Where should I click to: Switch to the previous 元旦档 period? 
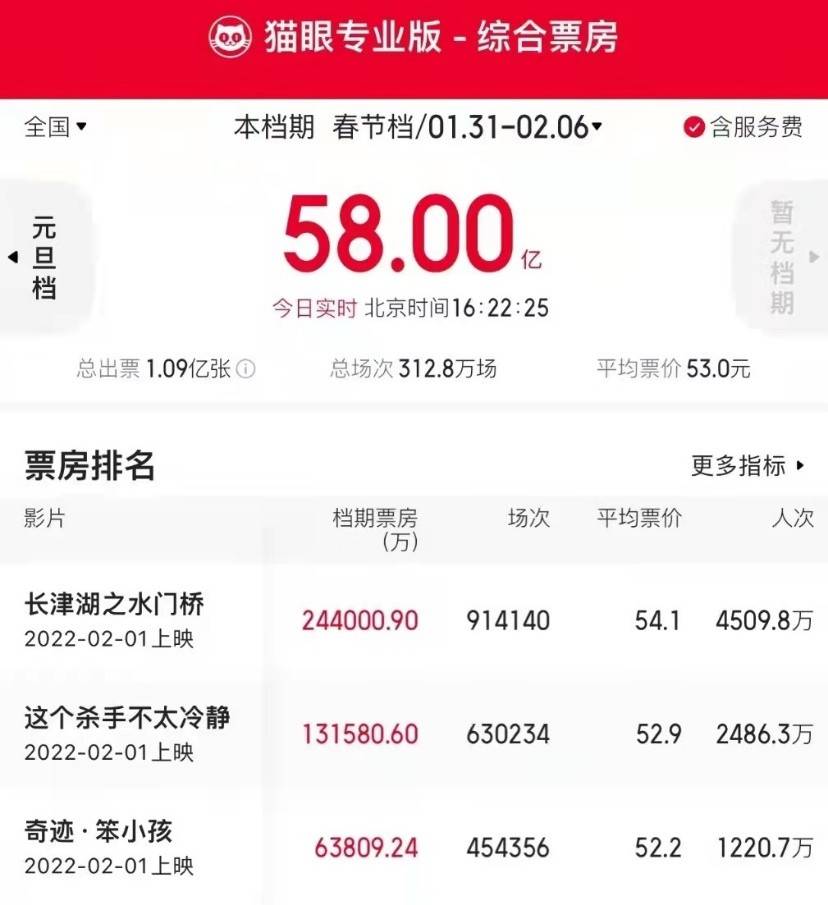click(x=42, y=257)
